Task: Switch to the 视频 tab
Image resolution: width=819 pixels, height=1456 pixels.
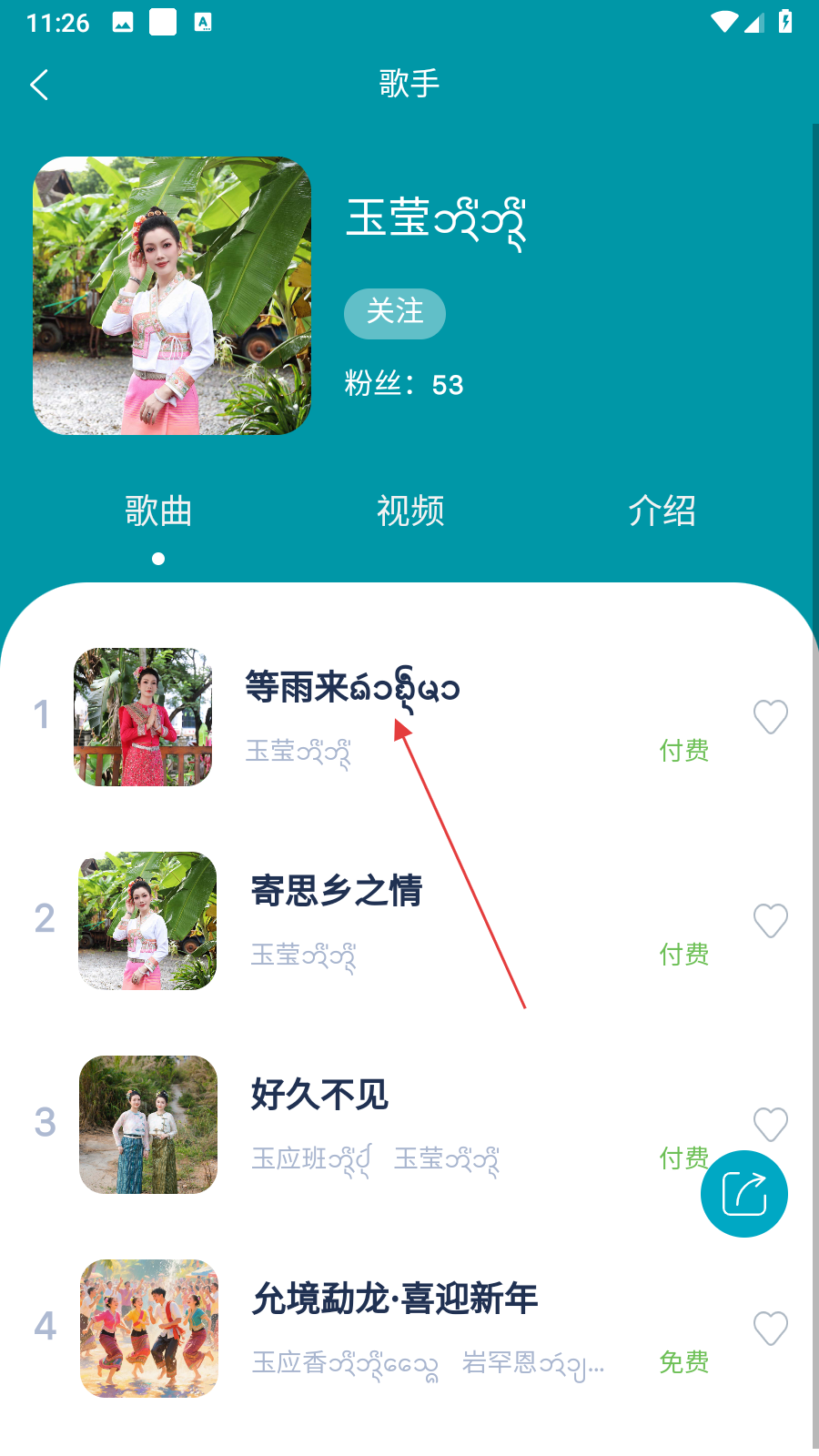Action: pos(410,511)
